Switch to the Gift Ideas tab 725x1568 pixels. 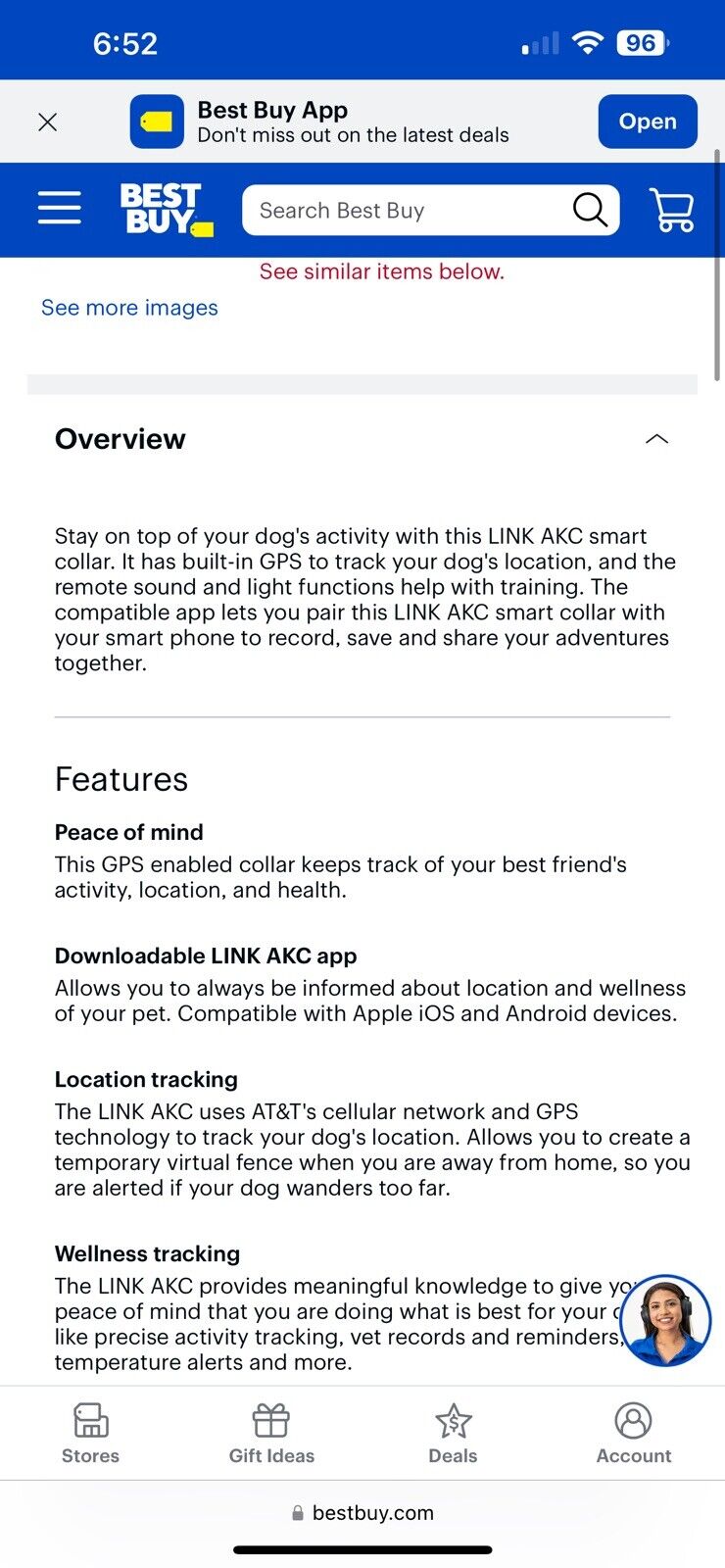pyautogui.click(x=271, y=1433)
